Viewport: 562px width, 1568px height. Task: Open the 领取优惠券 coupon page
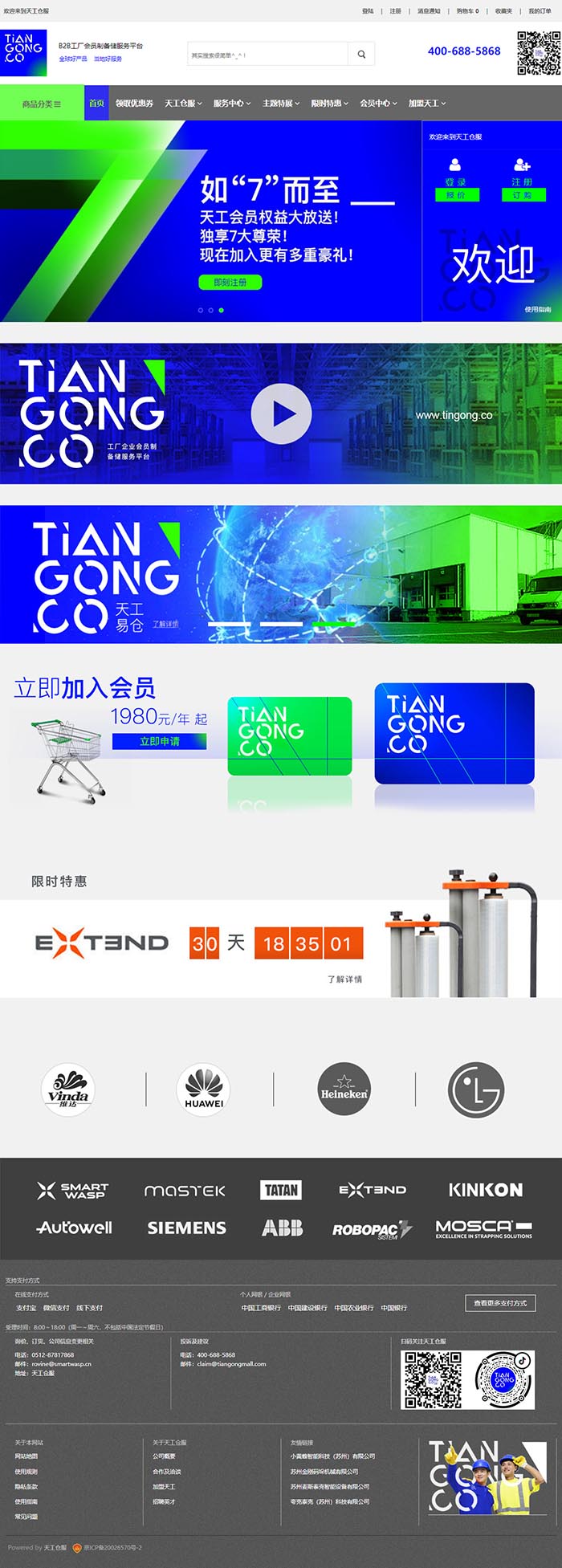(134, 104)
